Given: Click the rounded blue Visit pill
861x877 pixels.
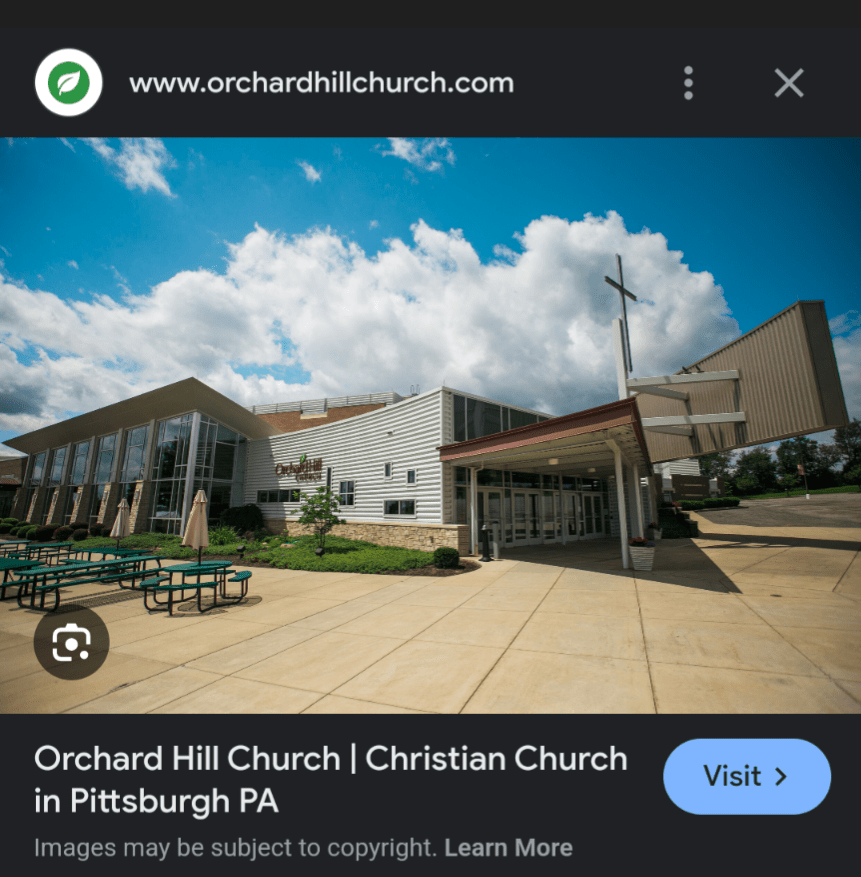Looking at the screenshot, I should tap(746, 776).
